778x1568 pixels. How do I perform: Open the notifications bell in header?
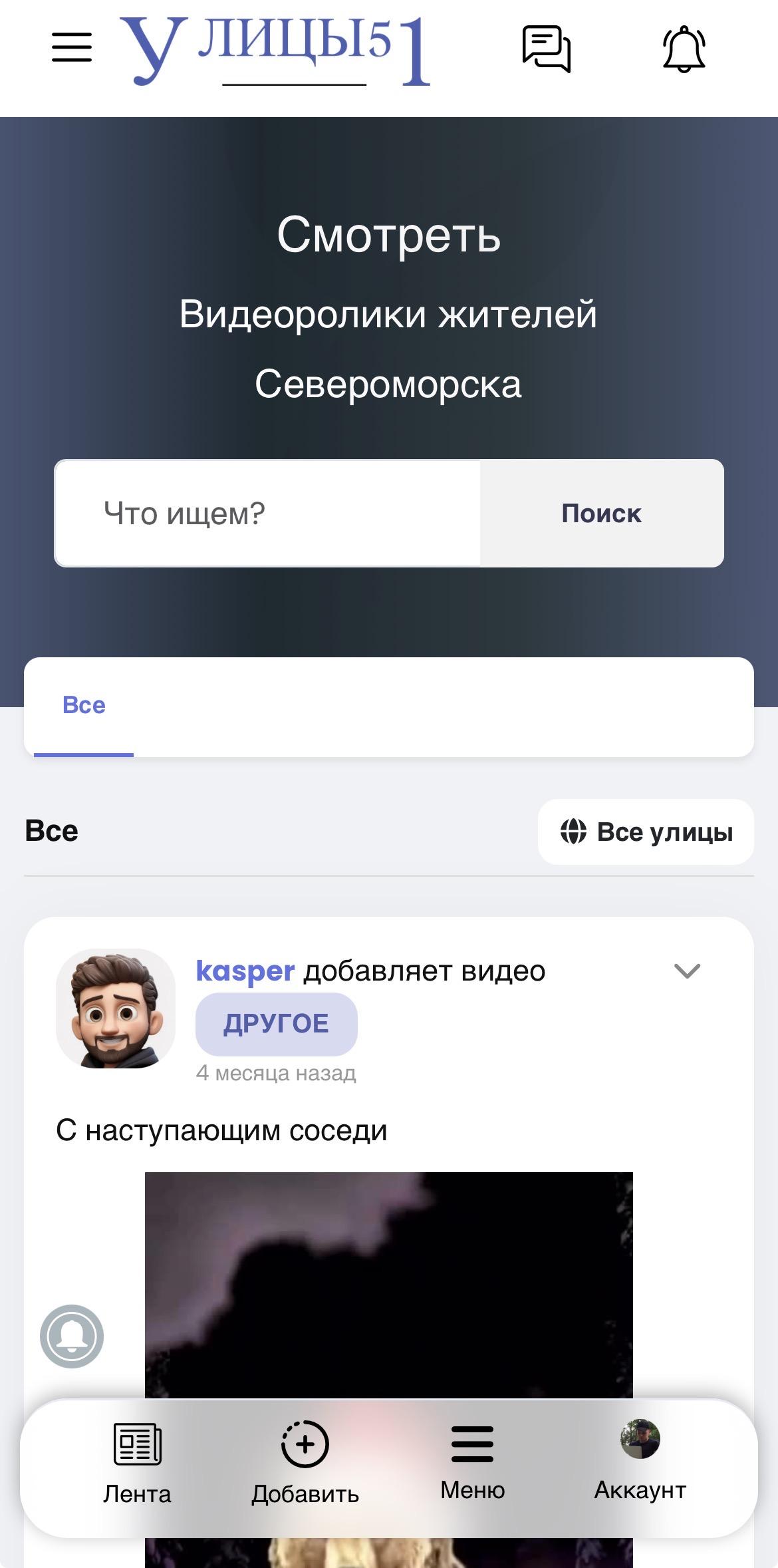point(684,49)
